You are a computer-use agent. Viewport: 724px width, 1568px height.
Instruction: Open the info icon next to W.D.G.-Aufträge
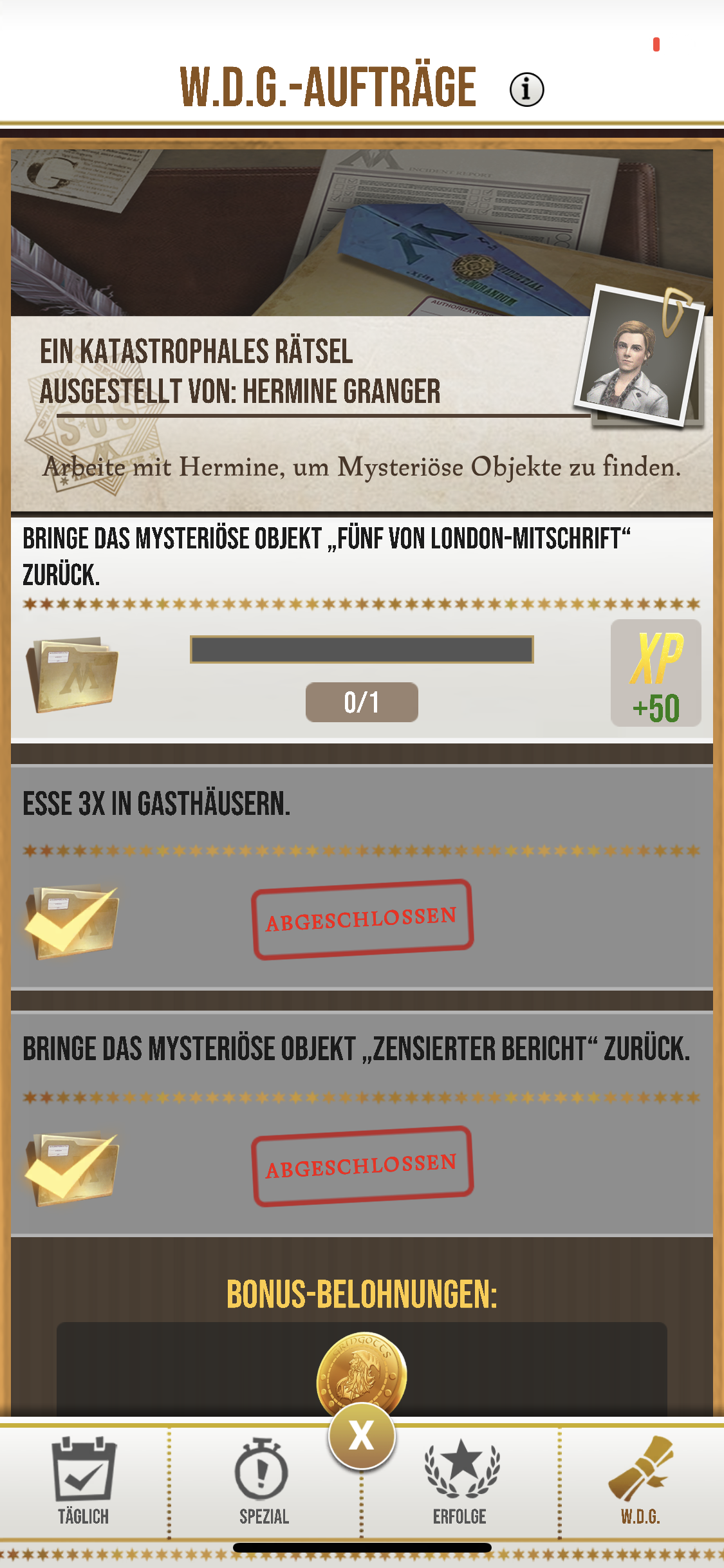526,89
